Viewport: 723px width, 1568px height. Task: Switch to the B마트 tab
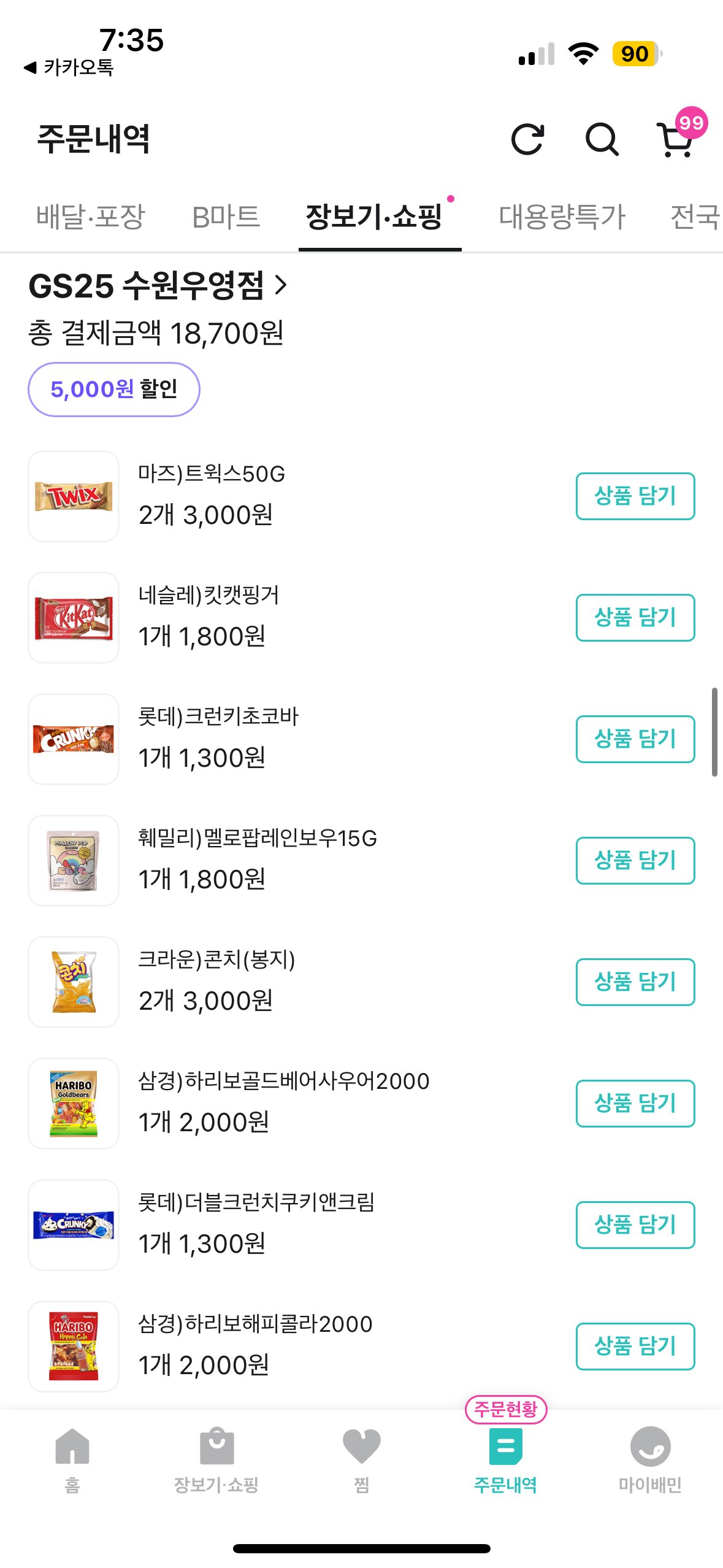tap(226, 217)
